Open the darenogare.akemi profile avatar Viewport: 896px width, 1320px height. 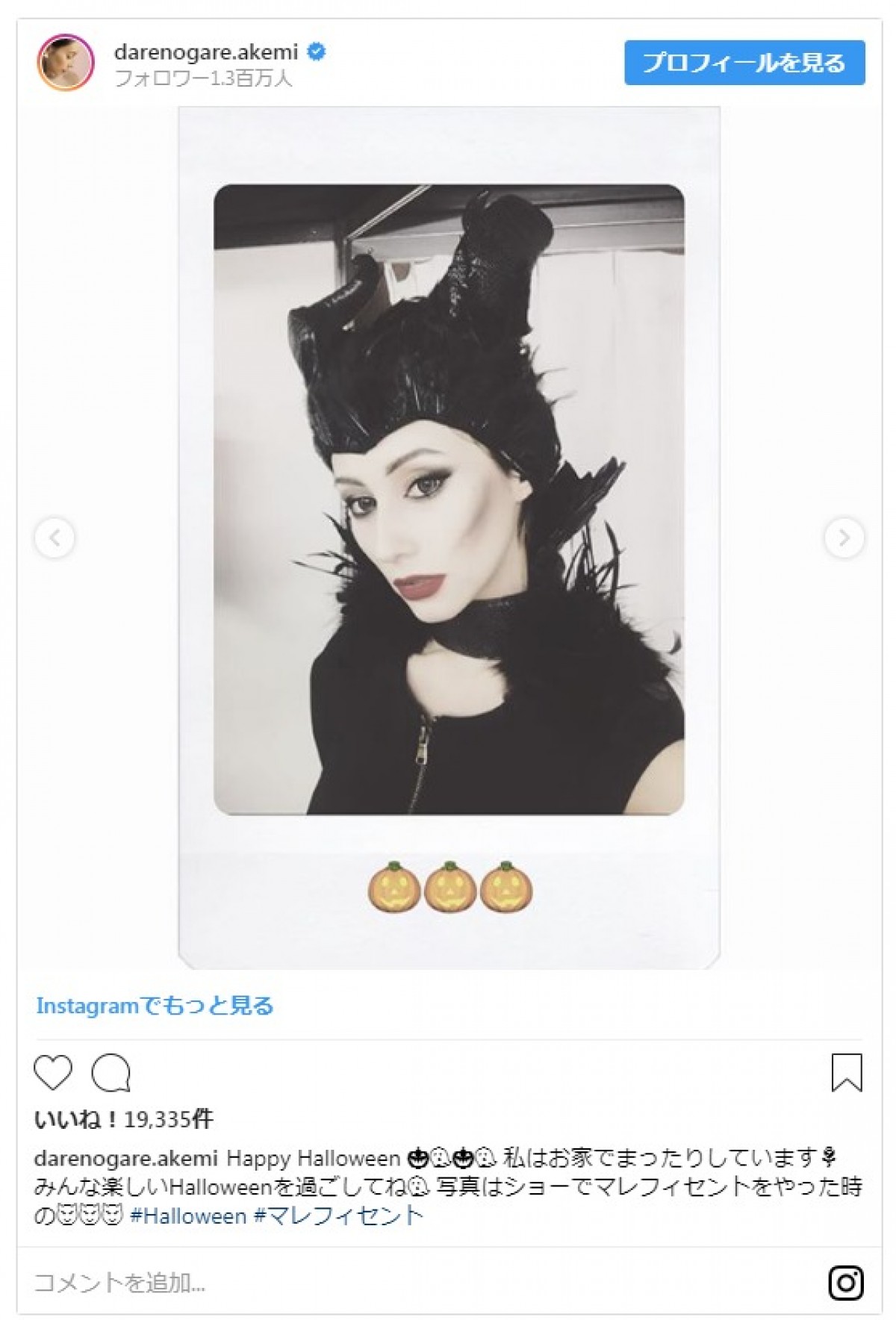pyautogui.click(x=66, y=62)
